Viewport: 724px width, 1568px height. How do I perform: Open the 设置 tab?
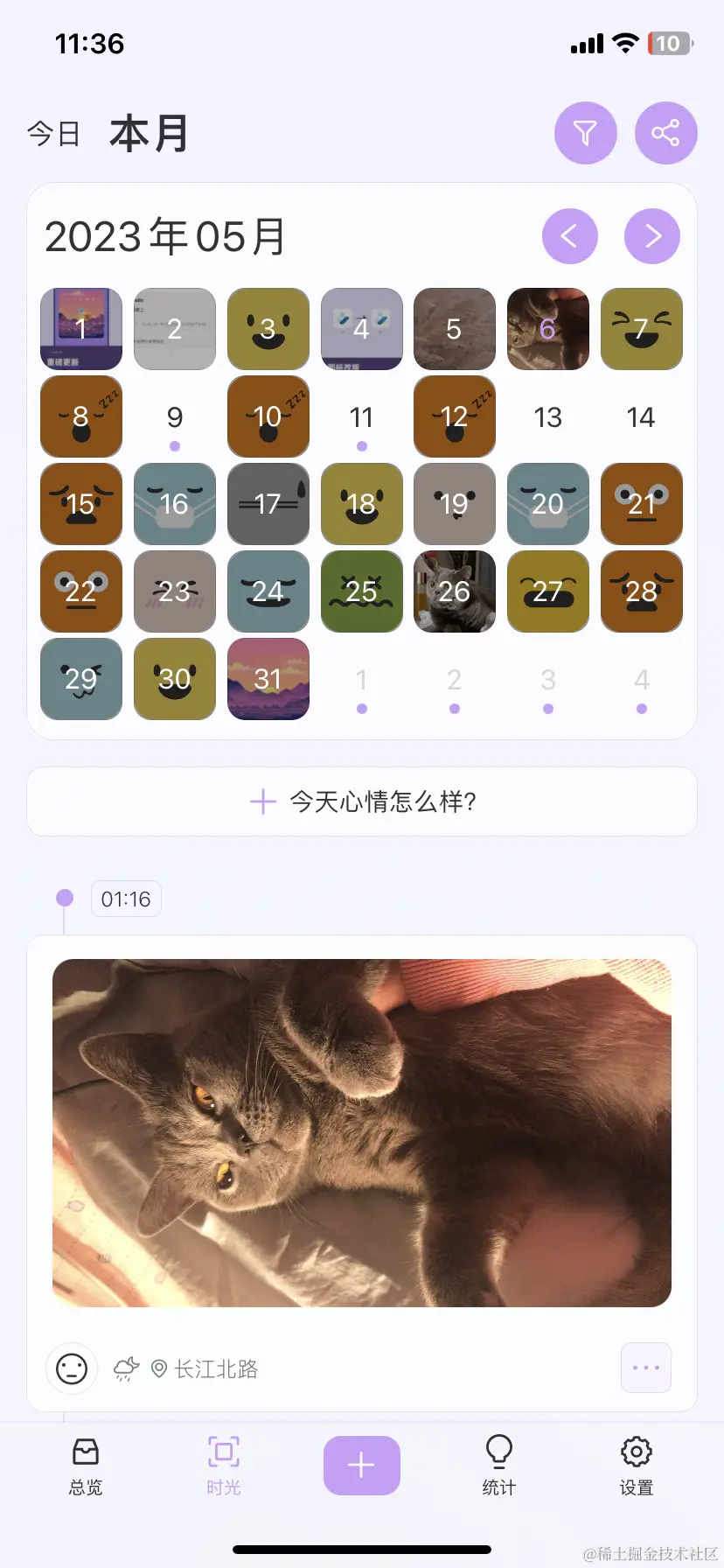pyautogui.click(x=636, y=1465)
